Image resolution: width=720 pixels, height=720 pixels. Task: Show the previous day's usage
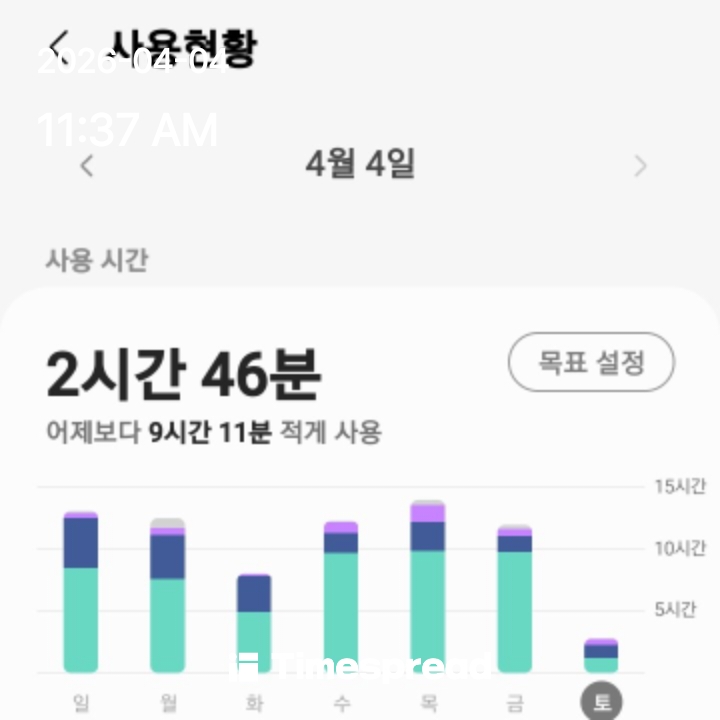(87, 166)
